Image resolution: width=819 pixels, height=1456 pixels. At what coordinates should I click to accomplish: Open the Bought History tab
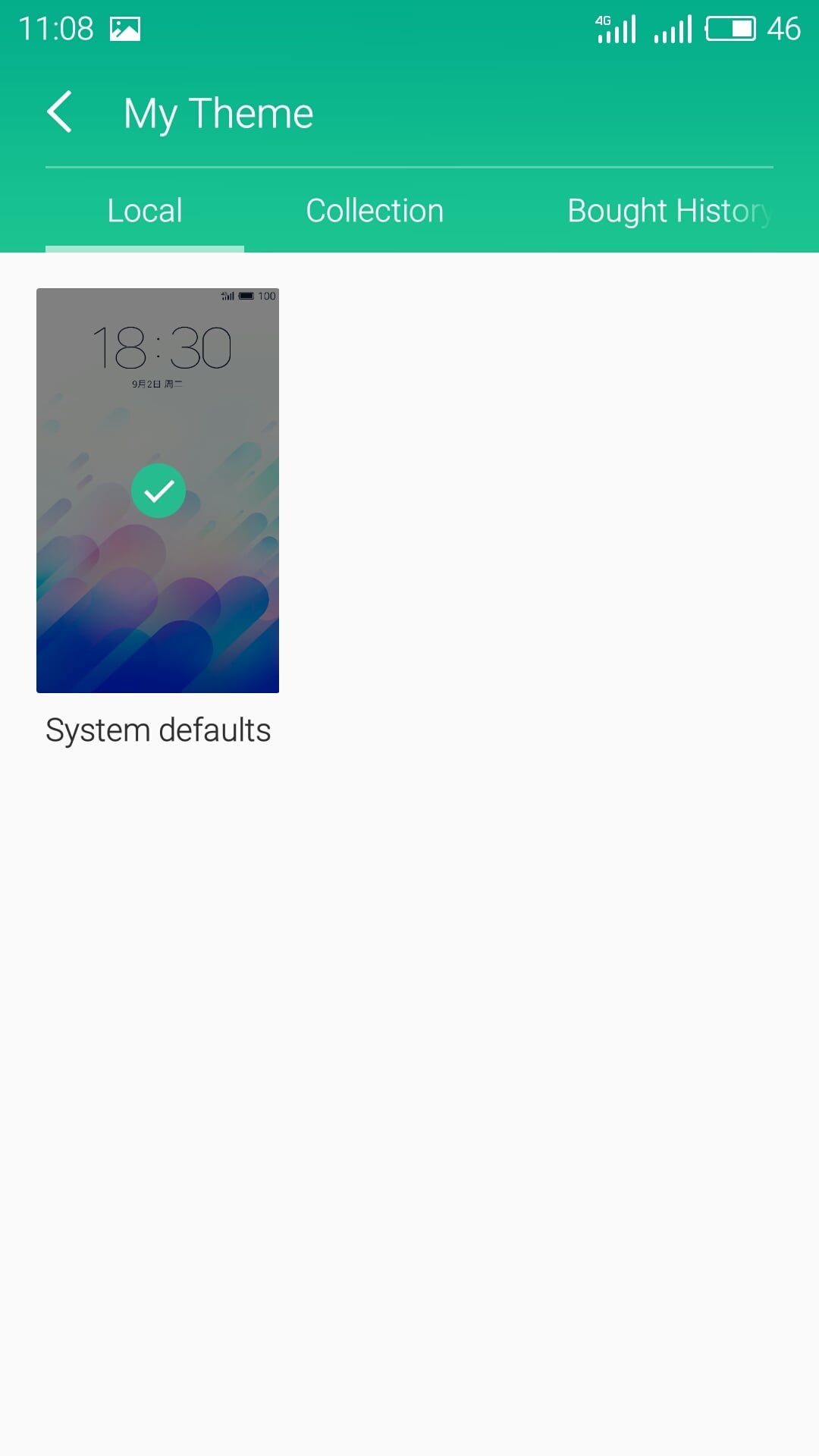click(x=670, y=211)
